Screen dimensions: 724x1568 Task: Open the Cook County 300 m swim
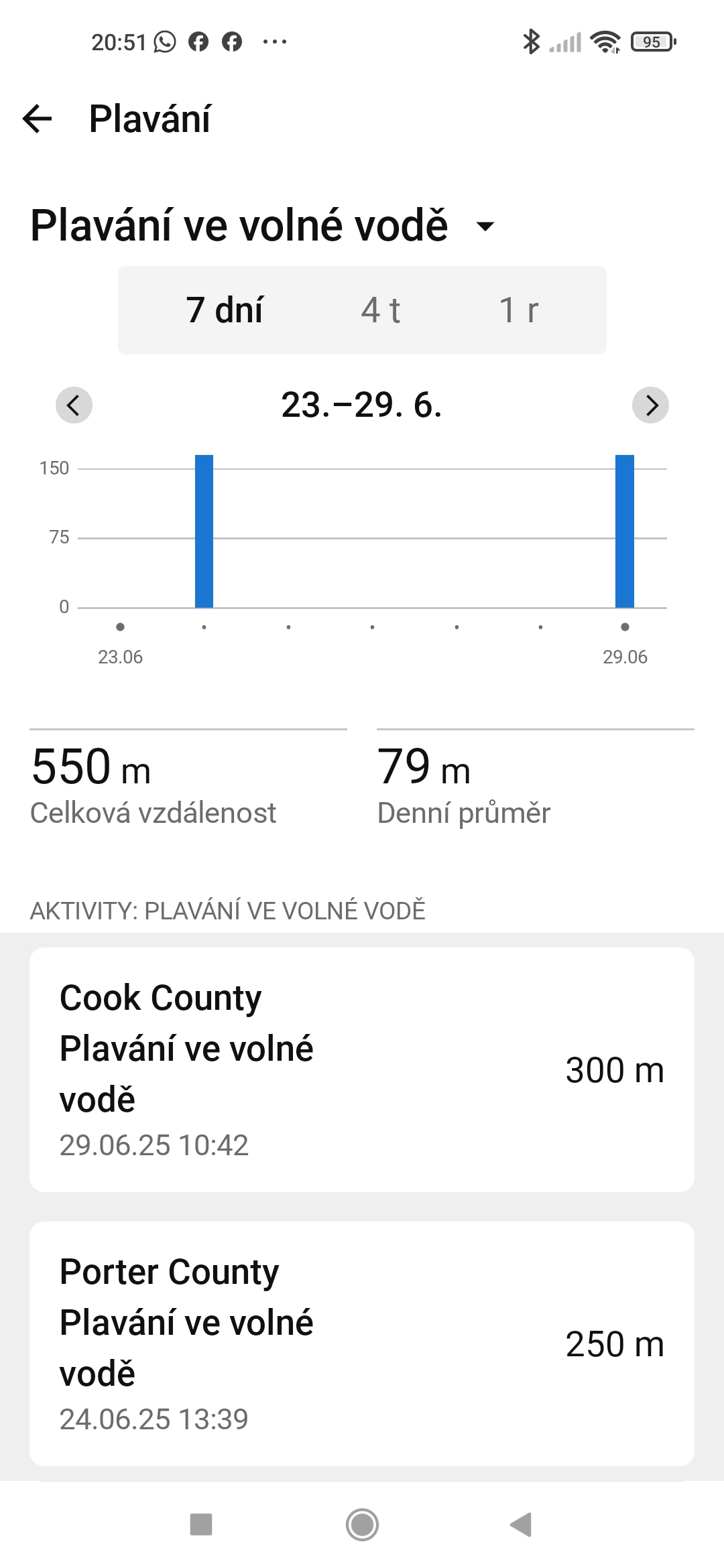(x=362, y=1069)
